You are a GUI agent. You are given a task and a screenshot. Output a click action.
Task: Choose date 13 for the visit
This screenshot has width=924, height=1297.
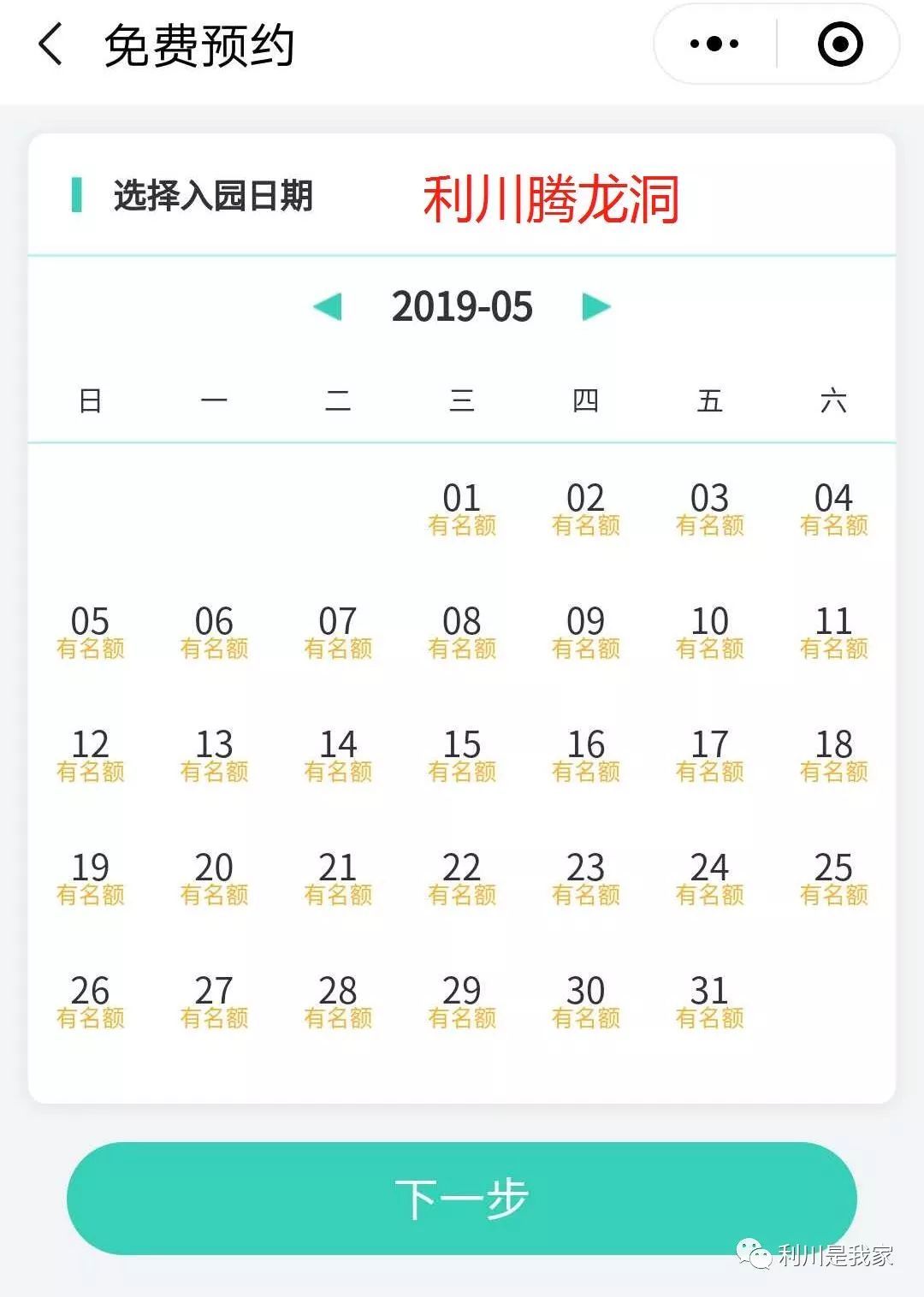[214, 755]
